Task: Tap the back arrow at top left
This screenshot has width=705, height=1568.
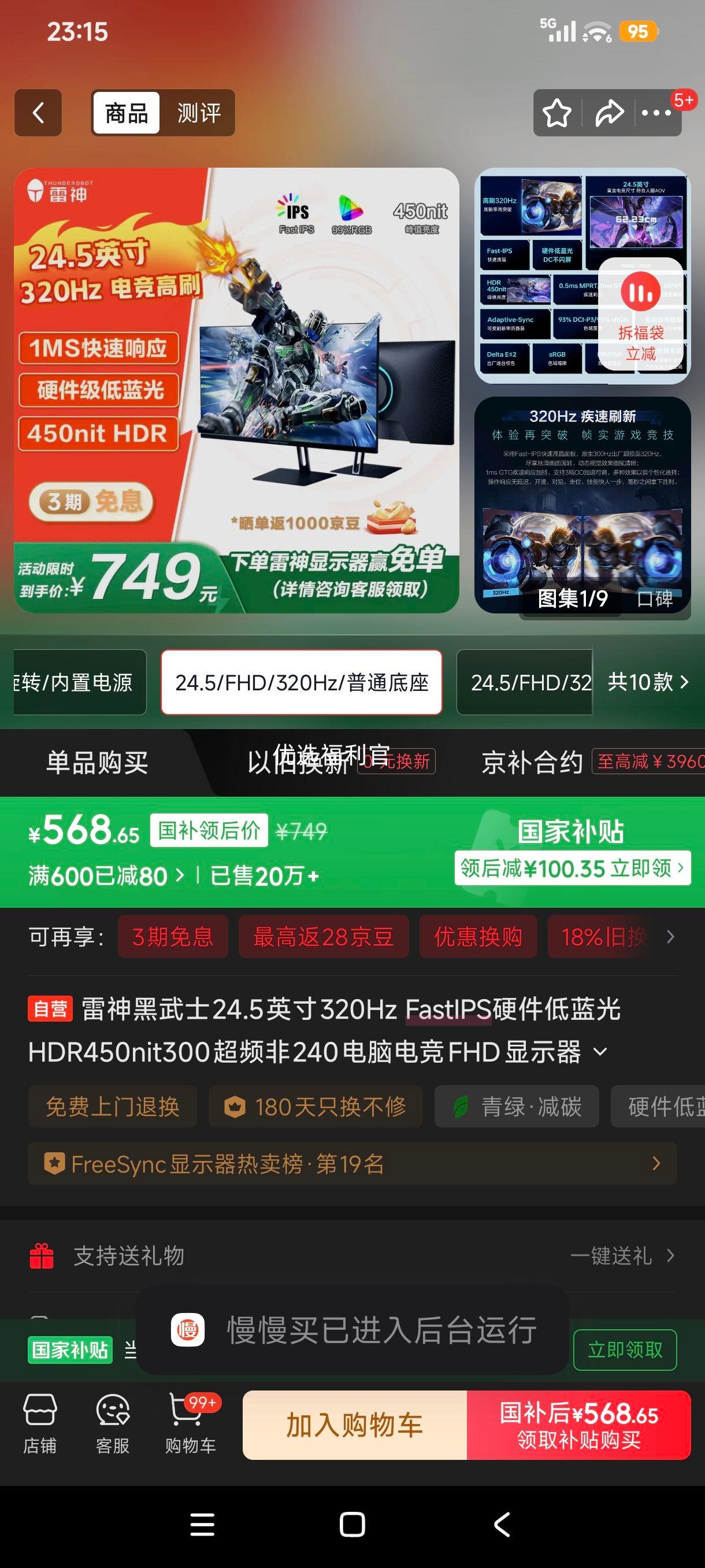Action: [x=38, y=114]
